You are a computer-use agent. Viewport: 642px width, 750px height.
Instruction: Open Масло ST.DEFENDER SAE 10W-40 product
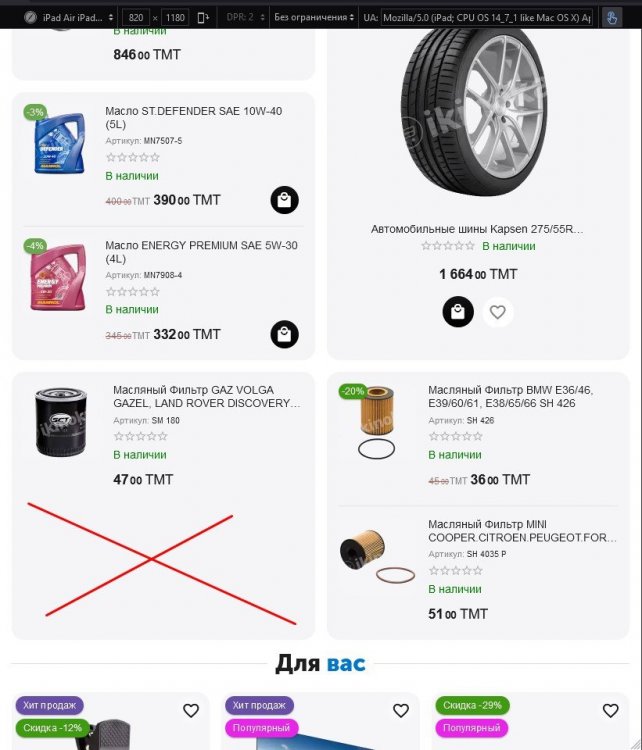[x=193, y=118]
